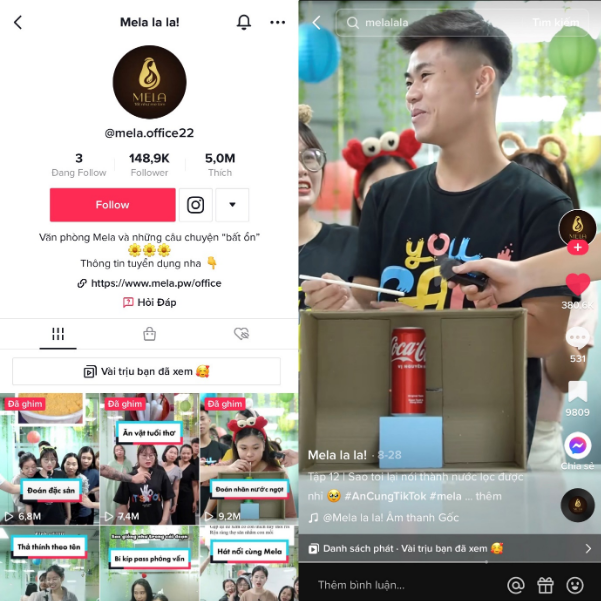This screenshot has width=602, height=602.
Task: Play the pinned video Đoán đặc sản
Action: (48, 460)
